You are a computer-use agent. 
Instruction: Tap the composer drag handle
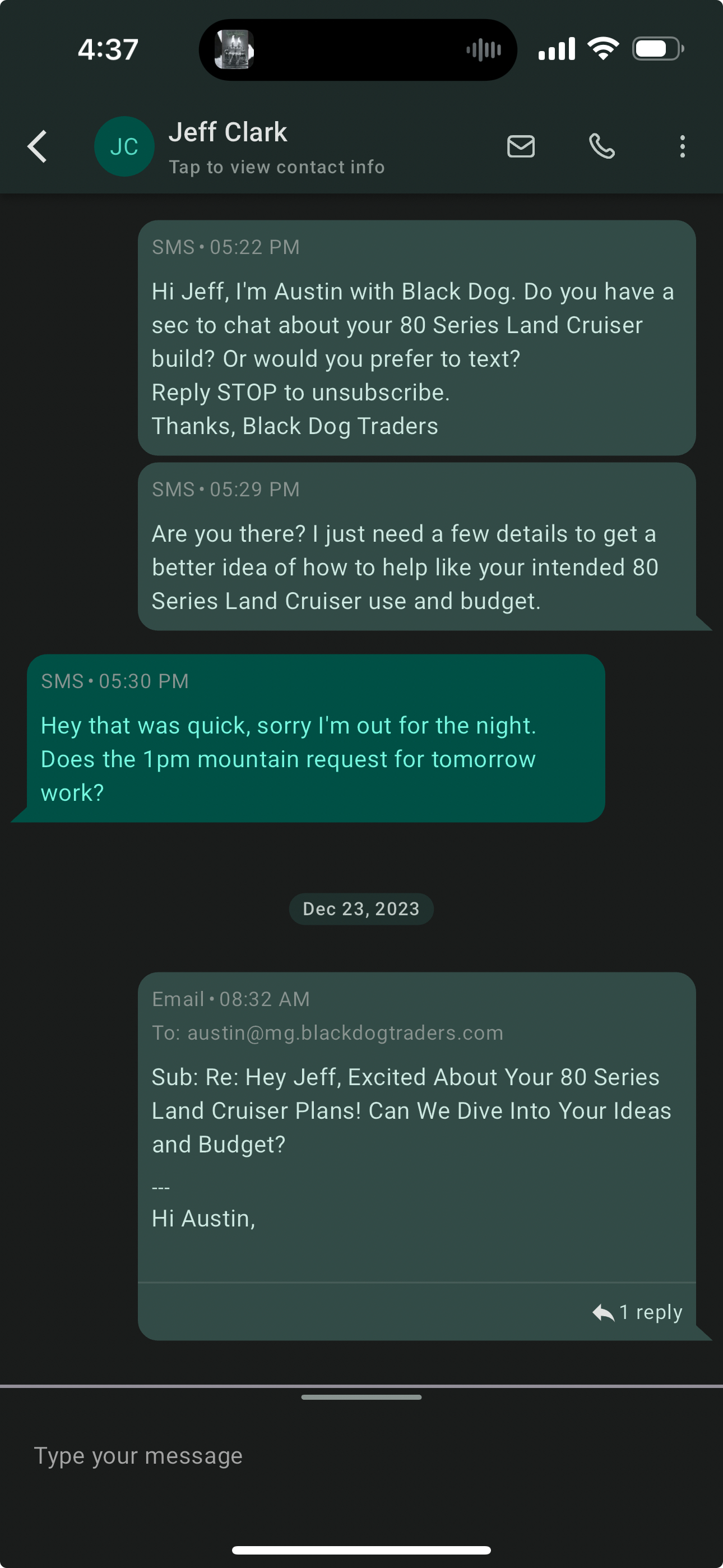(361, 1397)
